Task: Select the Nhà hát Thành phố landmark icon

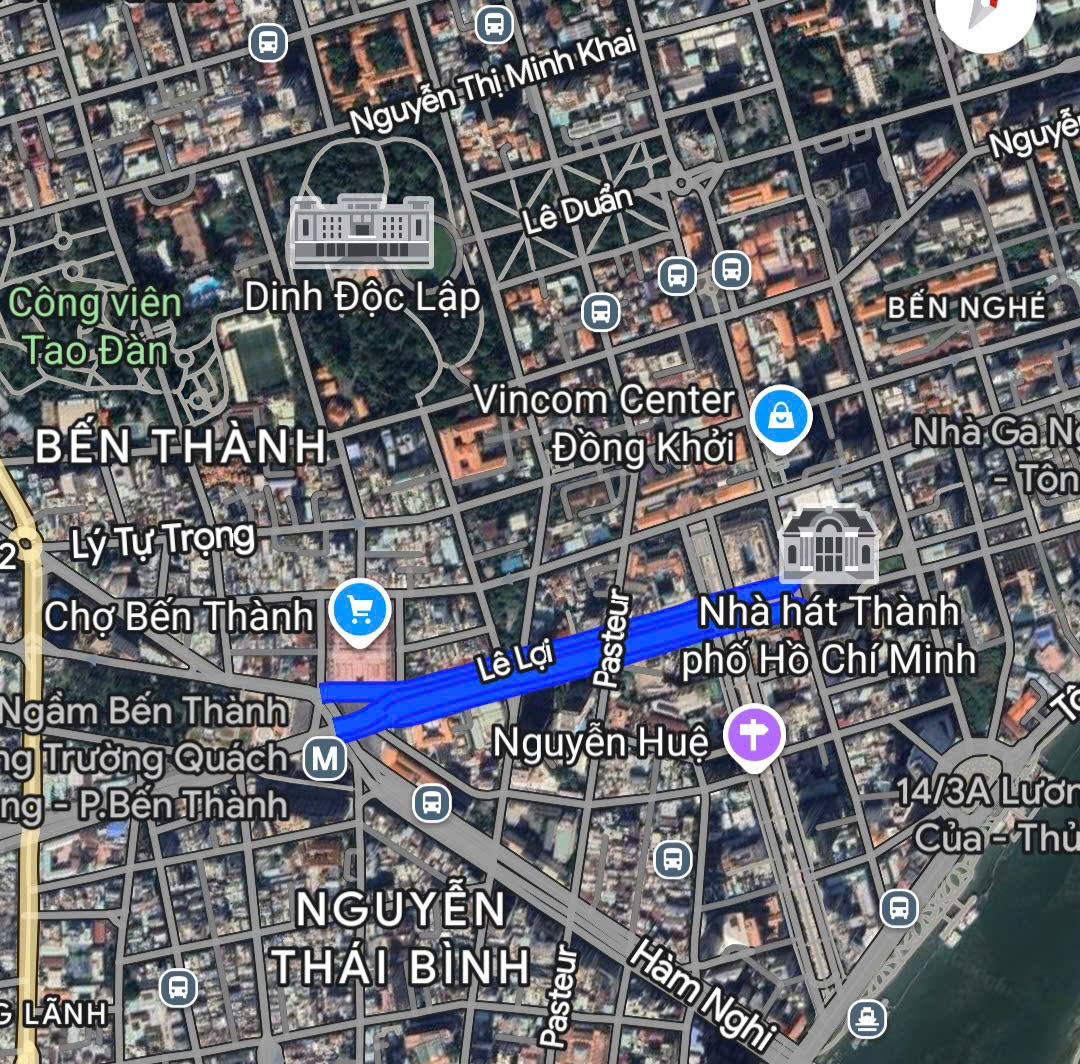Action: (828, 544)
